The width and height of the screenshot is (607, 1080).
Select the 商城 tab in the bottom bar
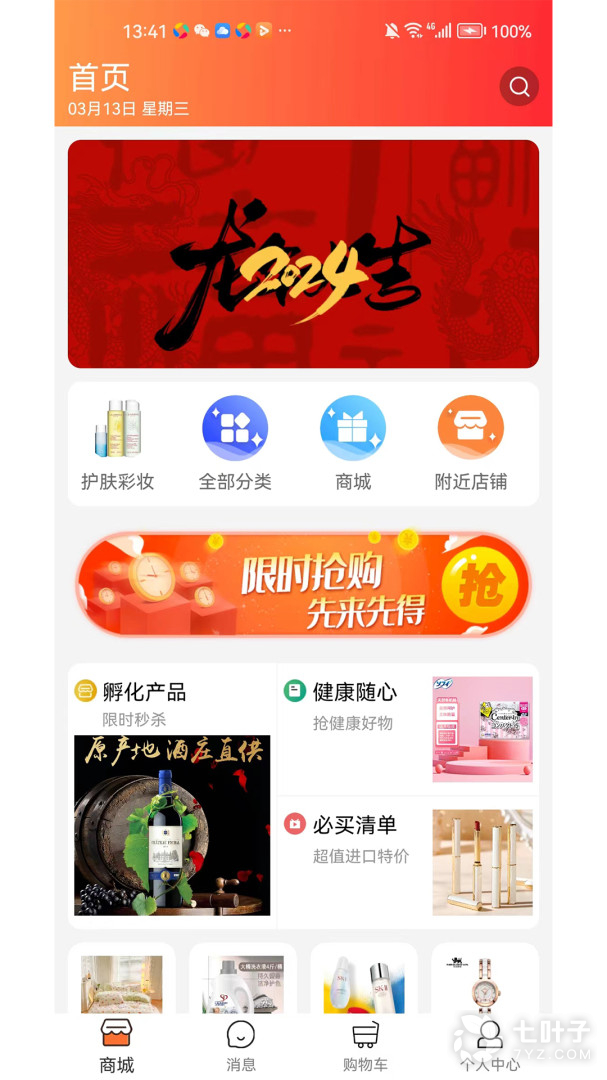(x=117, y=1046)
